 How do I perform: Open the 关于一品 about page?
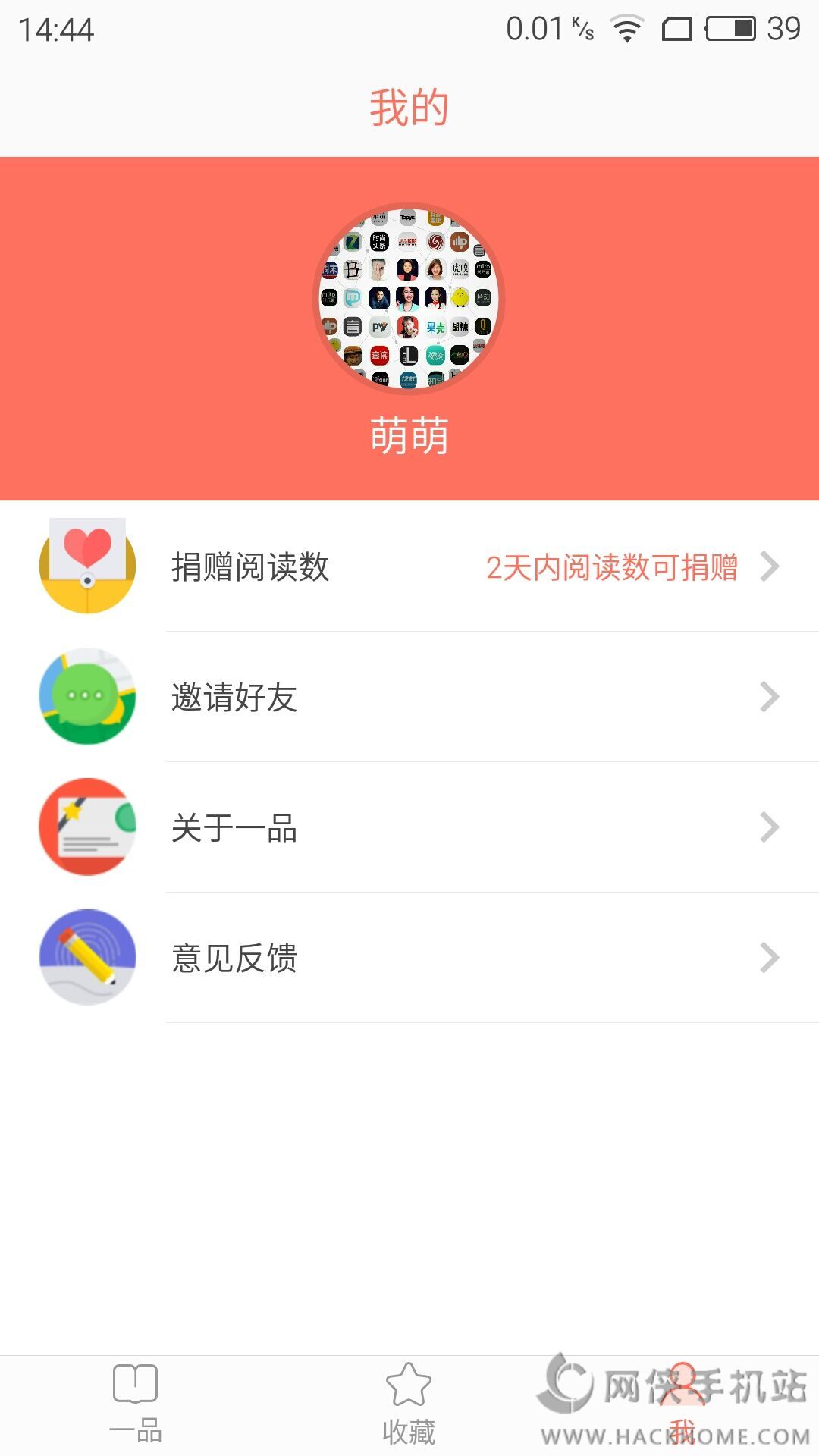pyautogui.click(x=409, y=827)
